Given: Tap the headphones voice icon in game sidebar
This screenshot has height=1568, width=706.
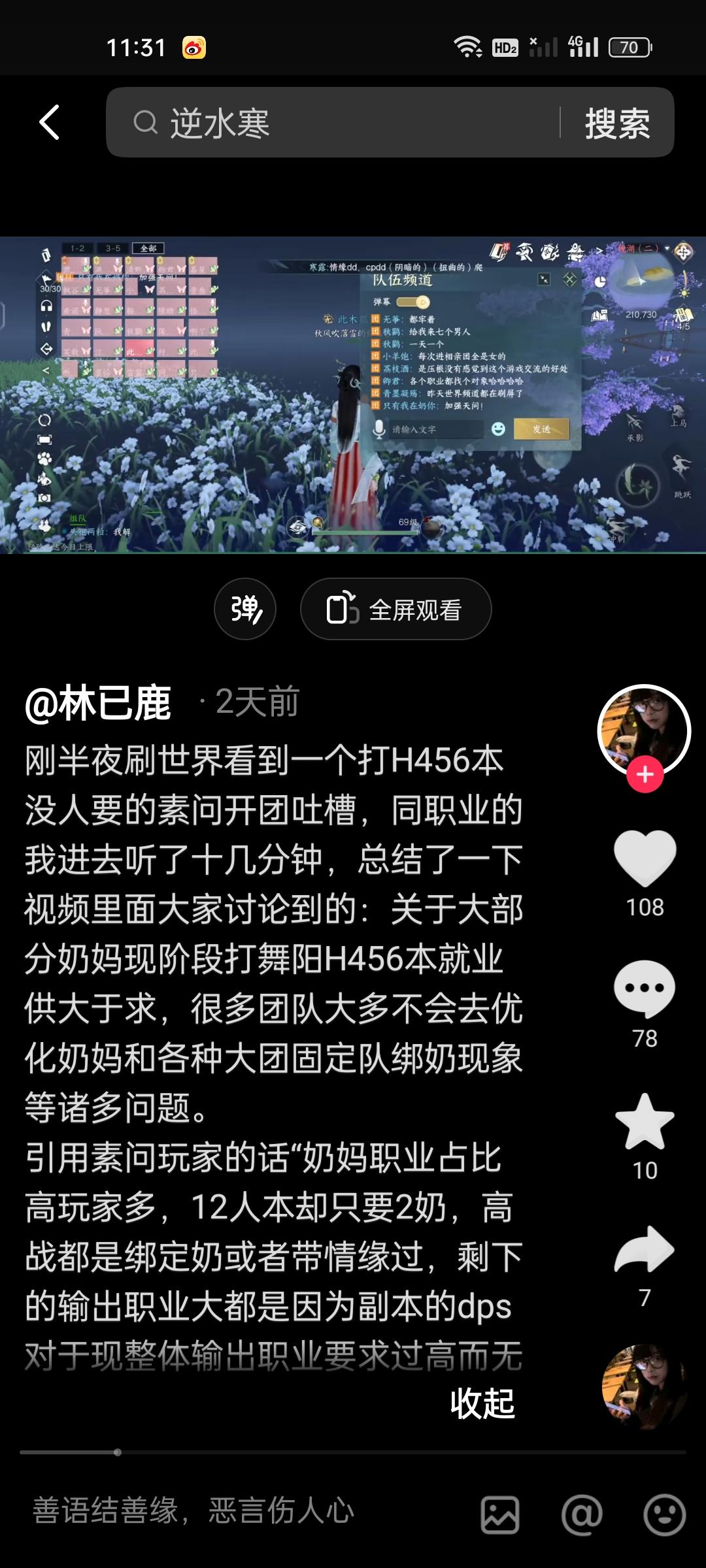Looking at the screenshot, I should [46, 306].
